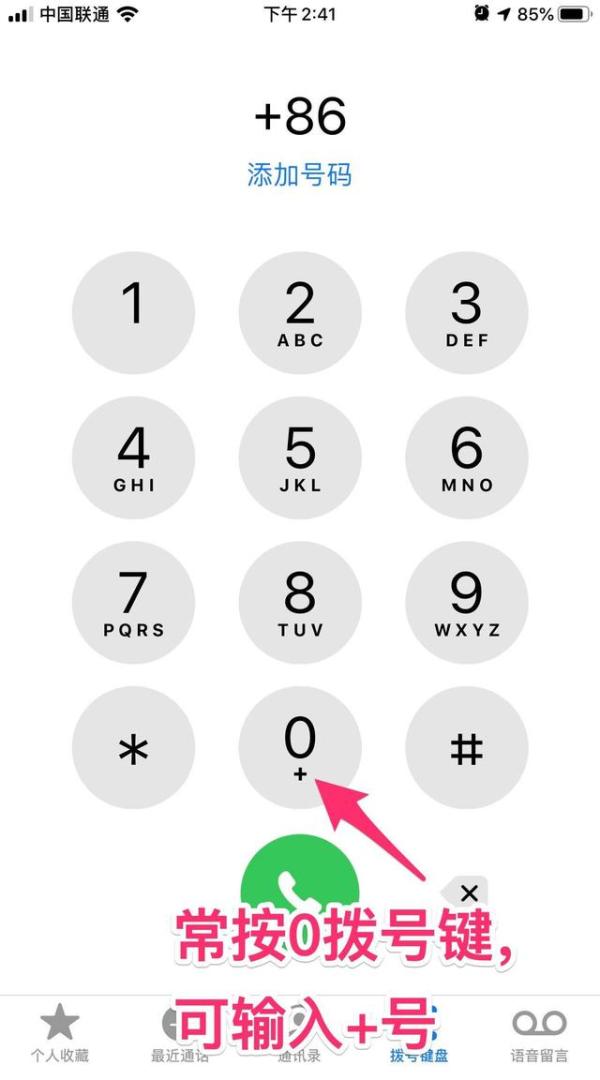Switch to the 最近通话 tab
600x1080 pixels.
point(179,1032)
